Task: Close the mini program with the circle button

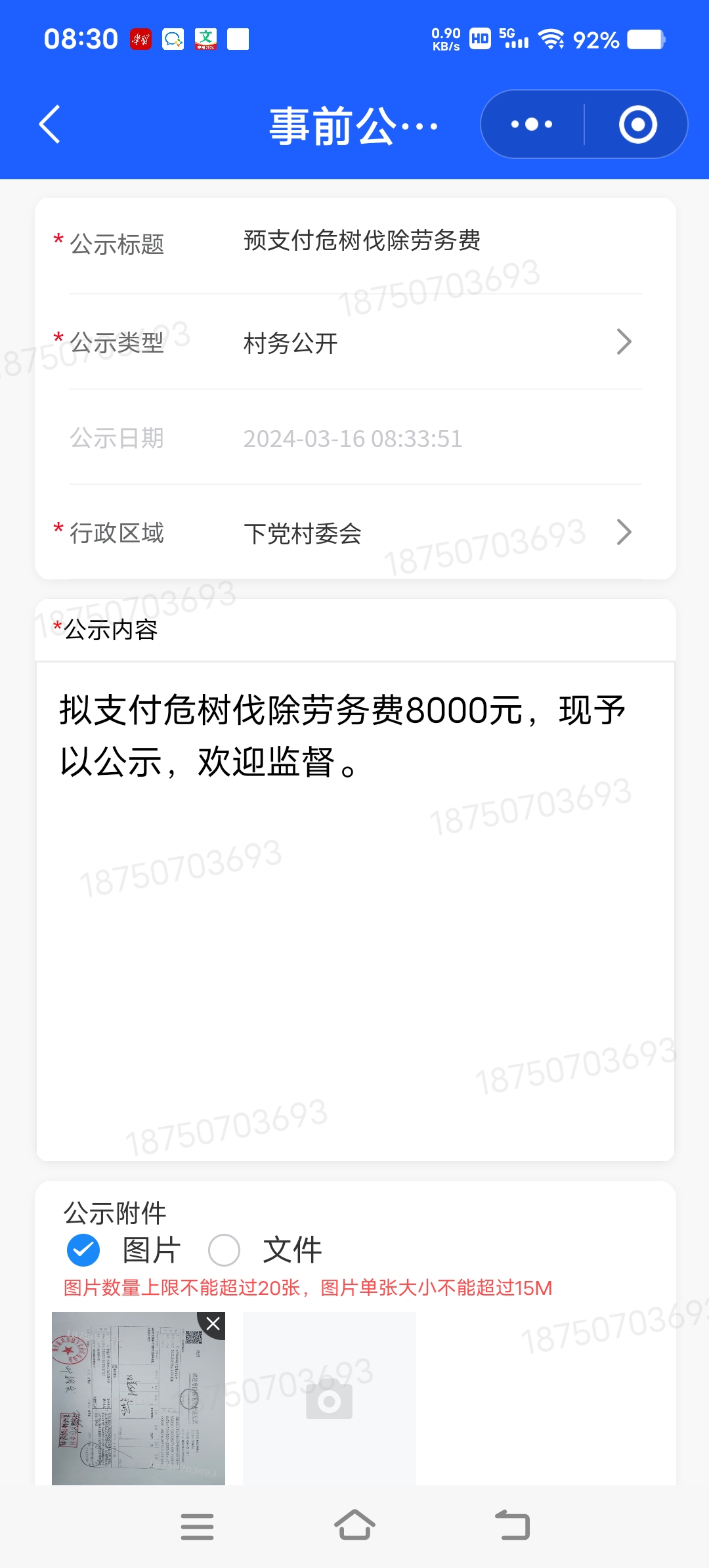Action: (x=637, y=124)
